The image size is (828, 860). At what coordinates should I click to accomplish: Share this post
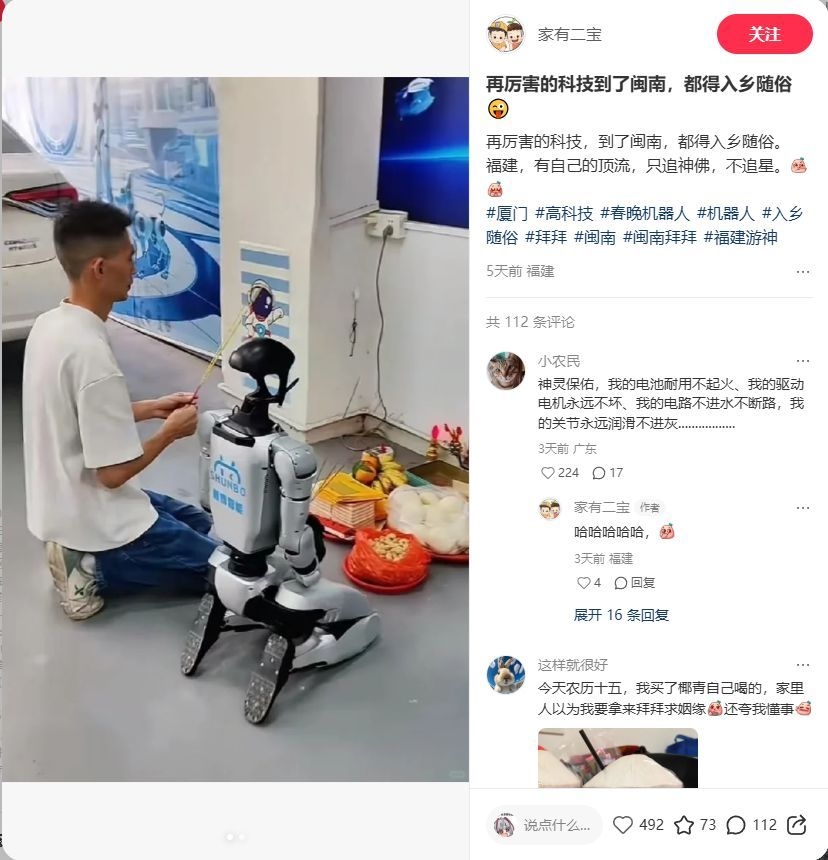(x=797, y=825)
